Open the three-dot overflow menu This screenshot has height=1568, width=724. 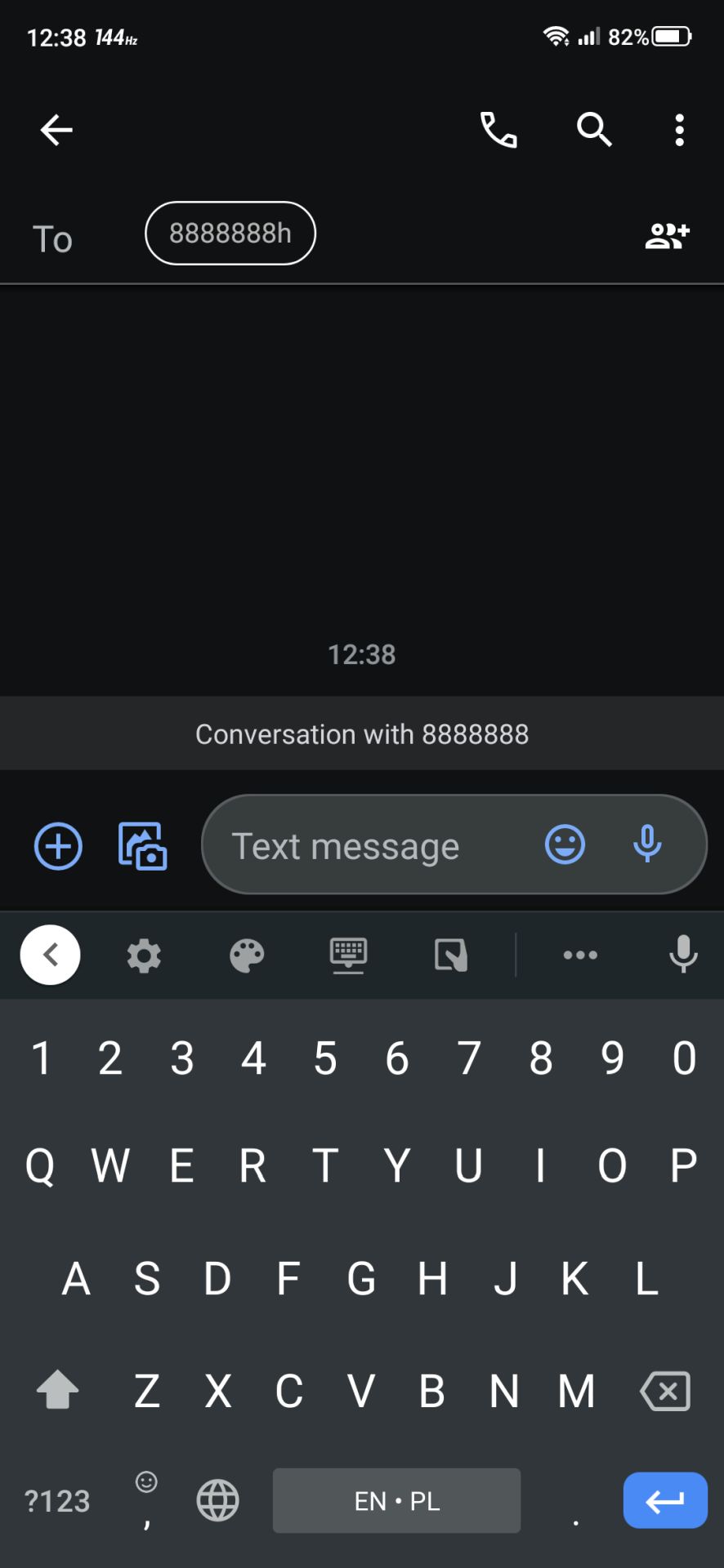point(679,130)
